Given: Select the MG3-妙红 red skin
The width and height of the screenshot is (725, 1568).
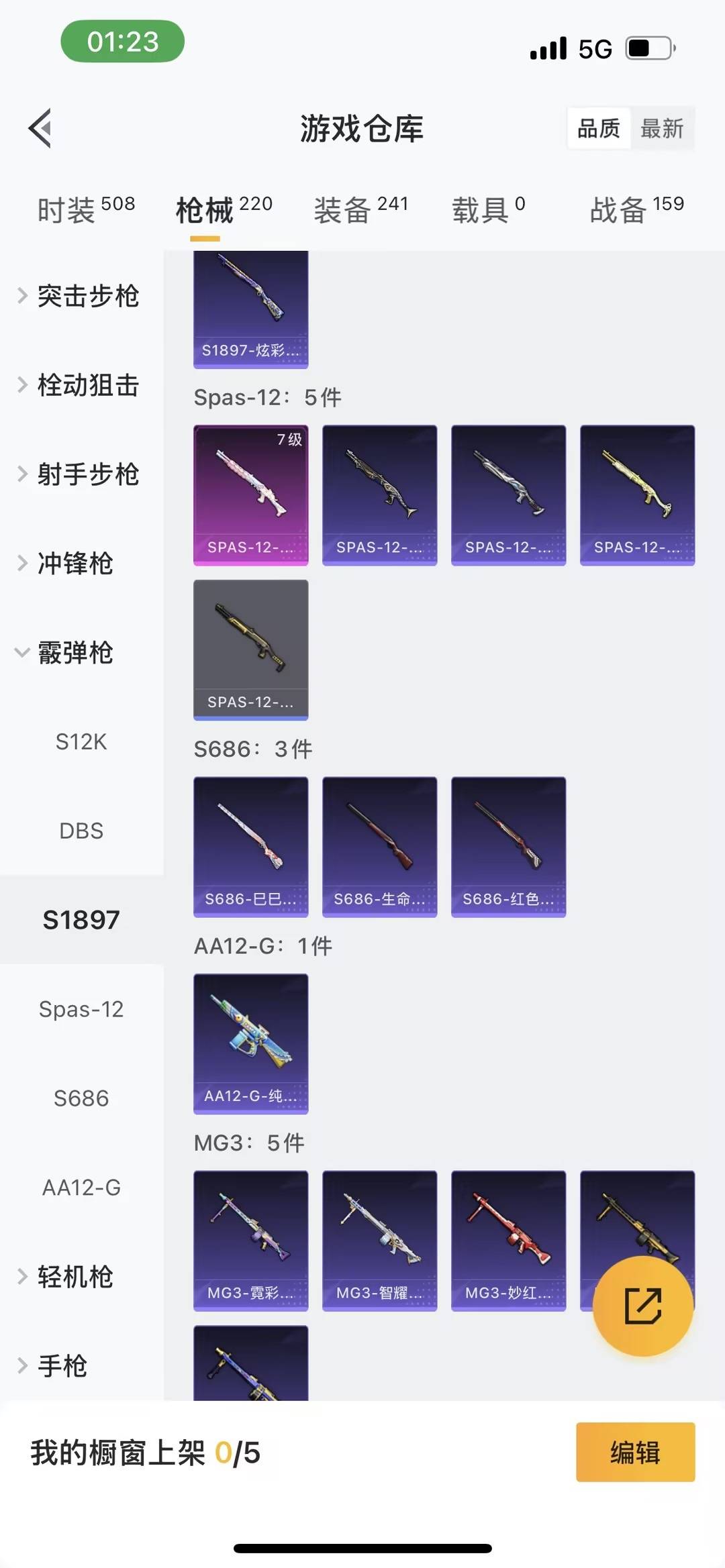Looking at the screenshot, I should click(508, 1241).
